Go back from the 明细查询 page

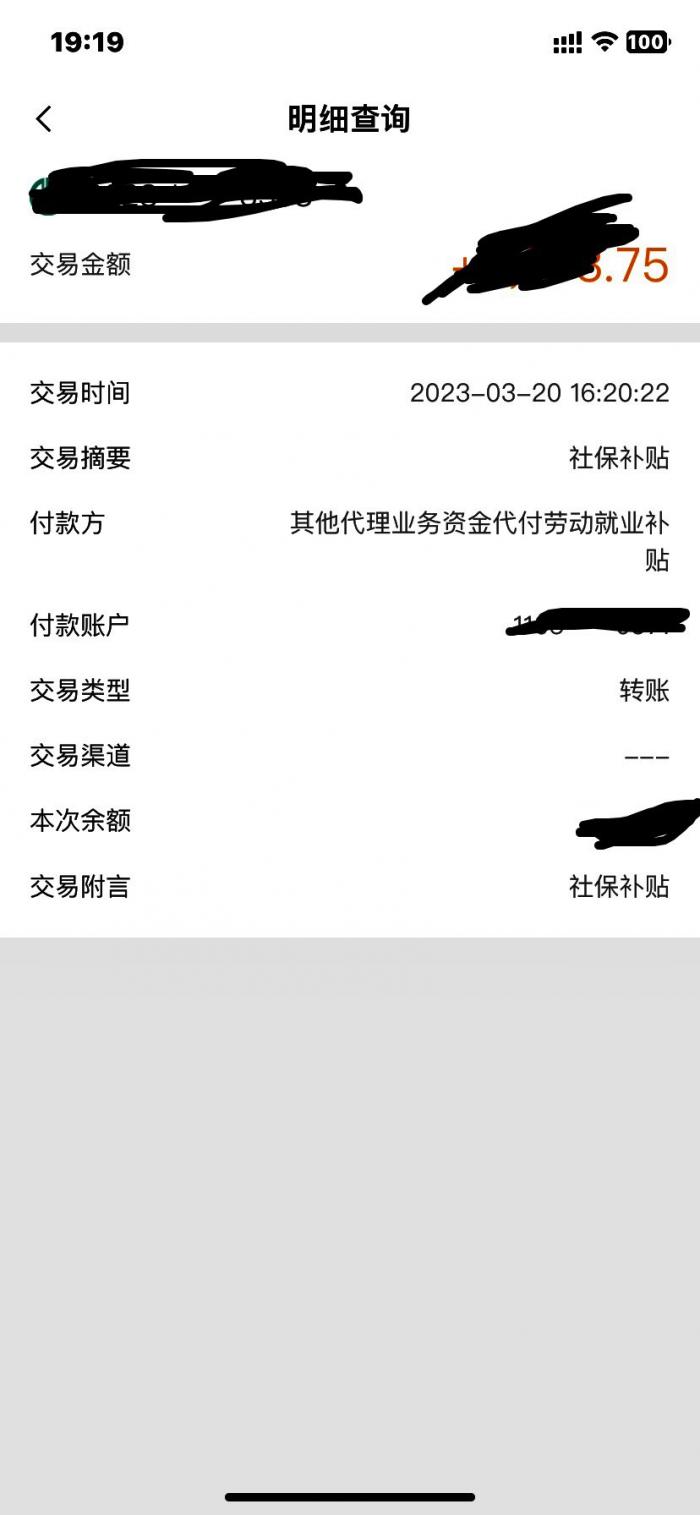tap(43, 119)
